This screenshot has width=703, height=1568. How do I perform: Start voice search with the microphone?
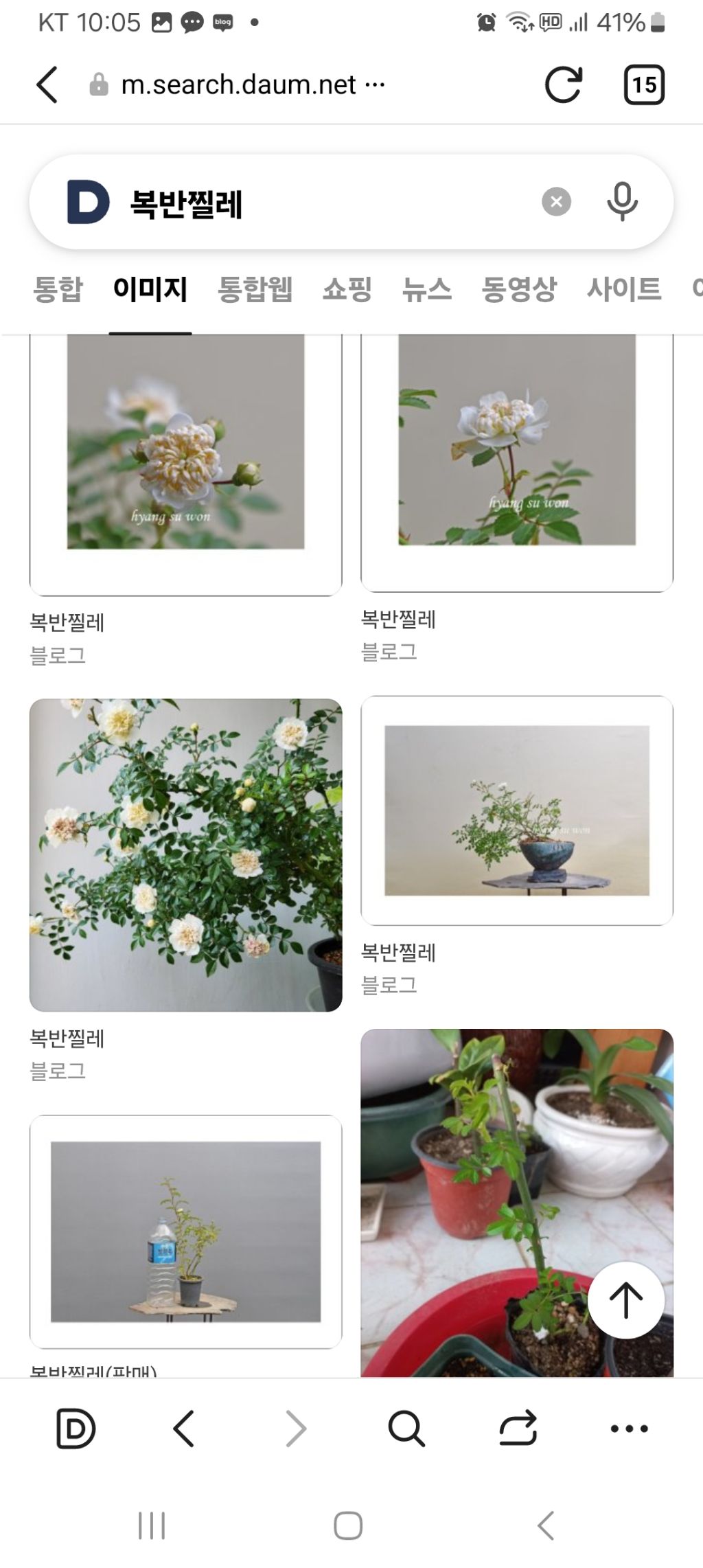click(x=622, y=202)
